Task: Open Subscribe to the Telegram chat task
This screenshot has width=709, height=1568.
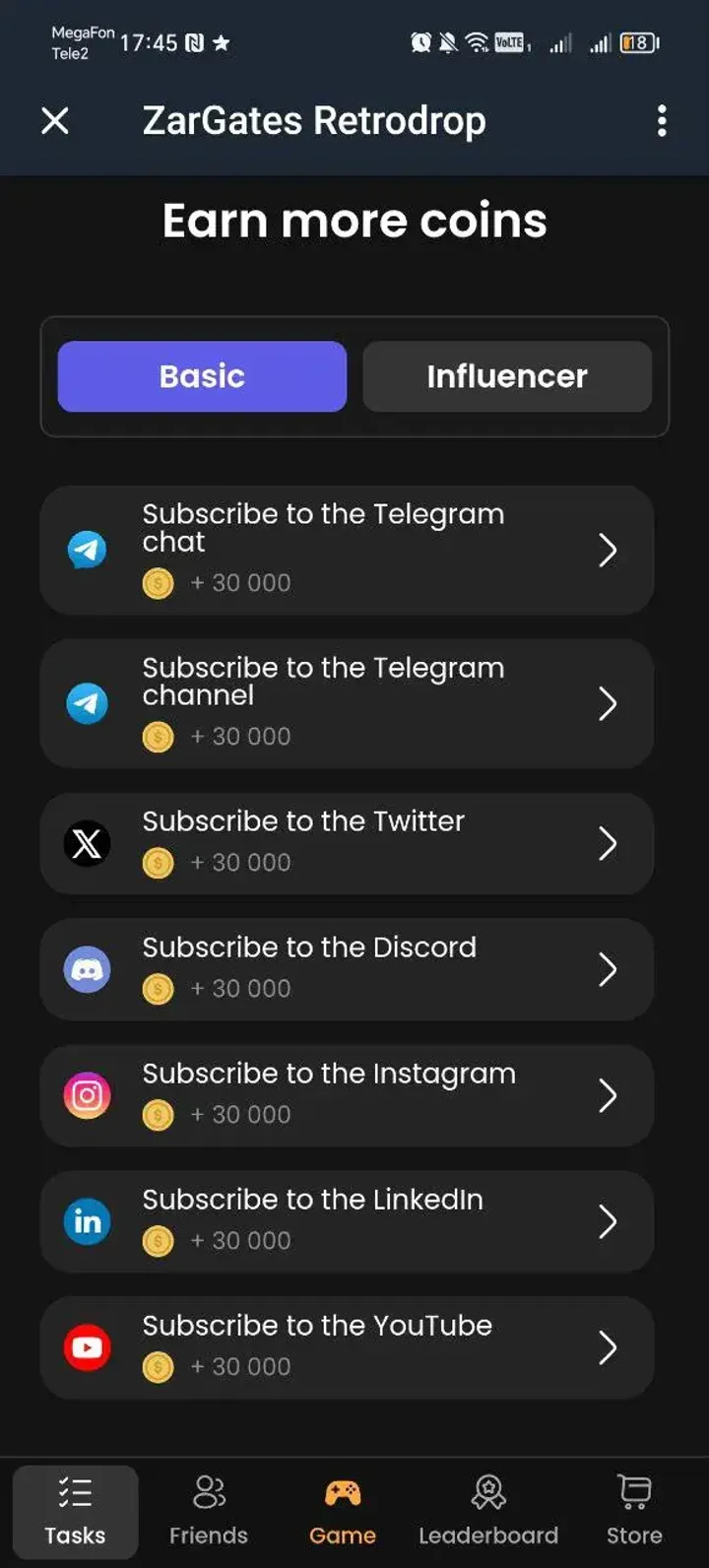Action: tap(347, 550)
